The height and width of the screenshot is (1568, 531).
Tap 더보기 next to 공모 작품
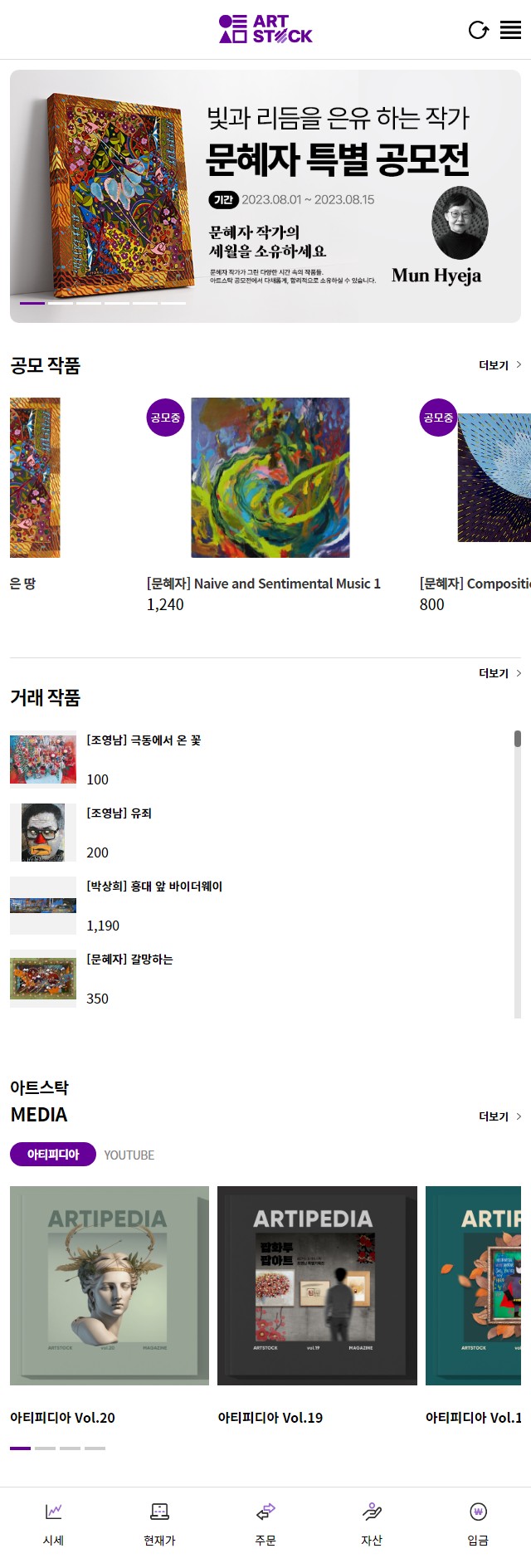pyautogui.click(x=499, y=365)
